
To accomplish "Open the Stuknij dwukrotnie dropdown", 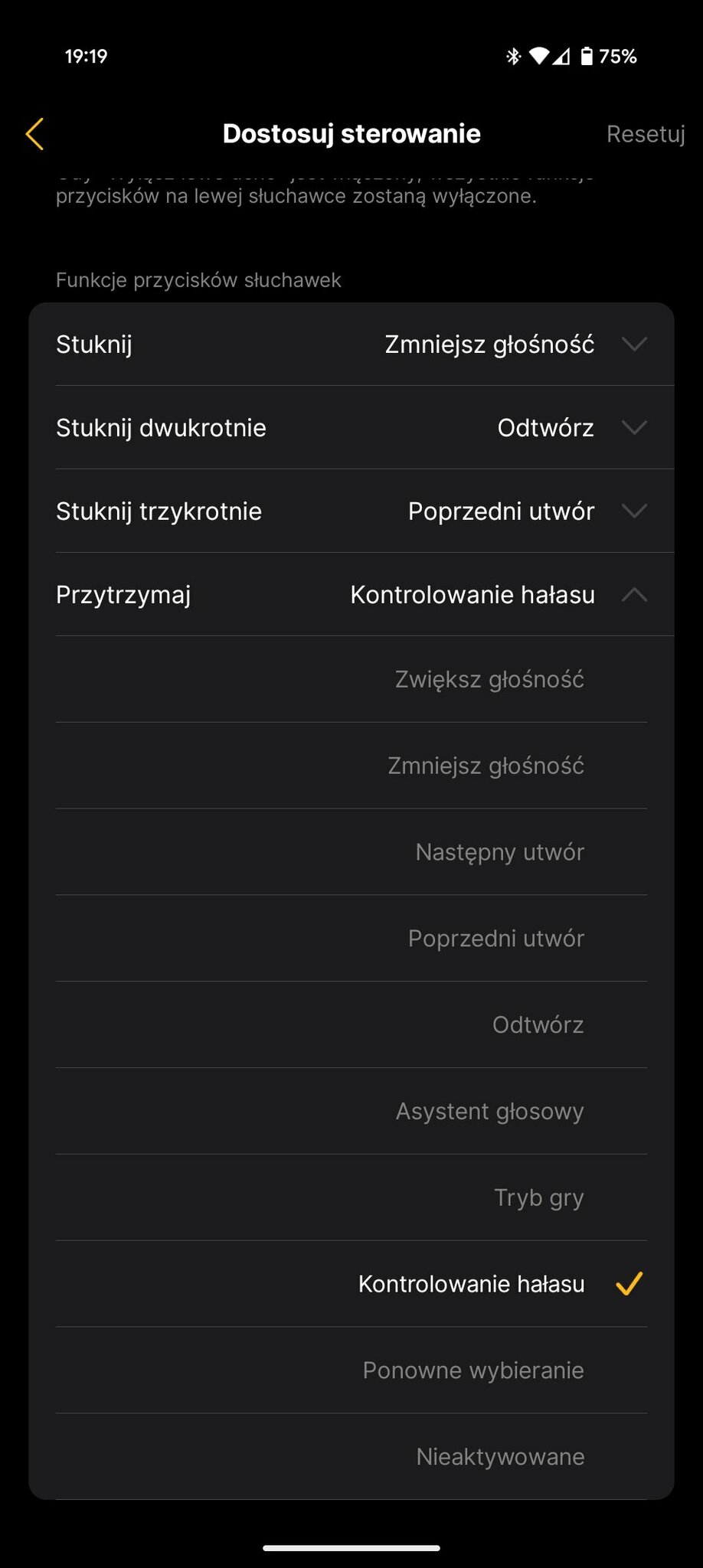I will click(351, 428).
